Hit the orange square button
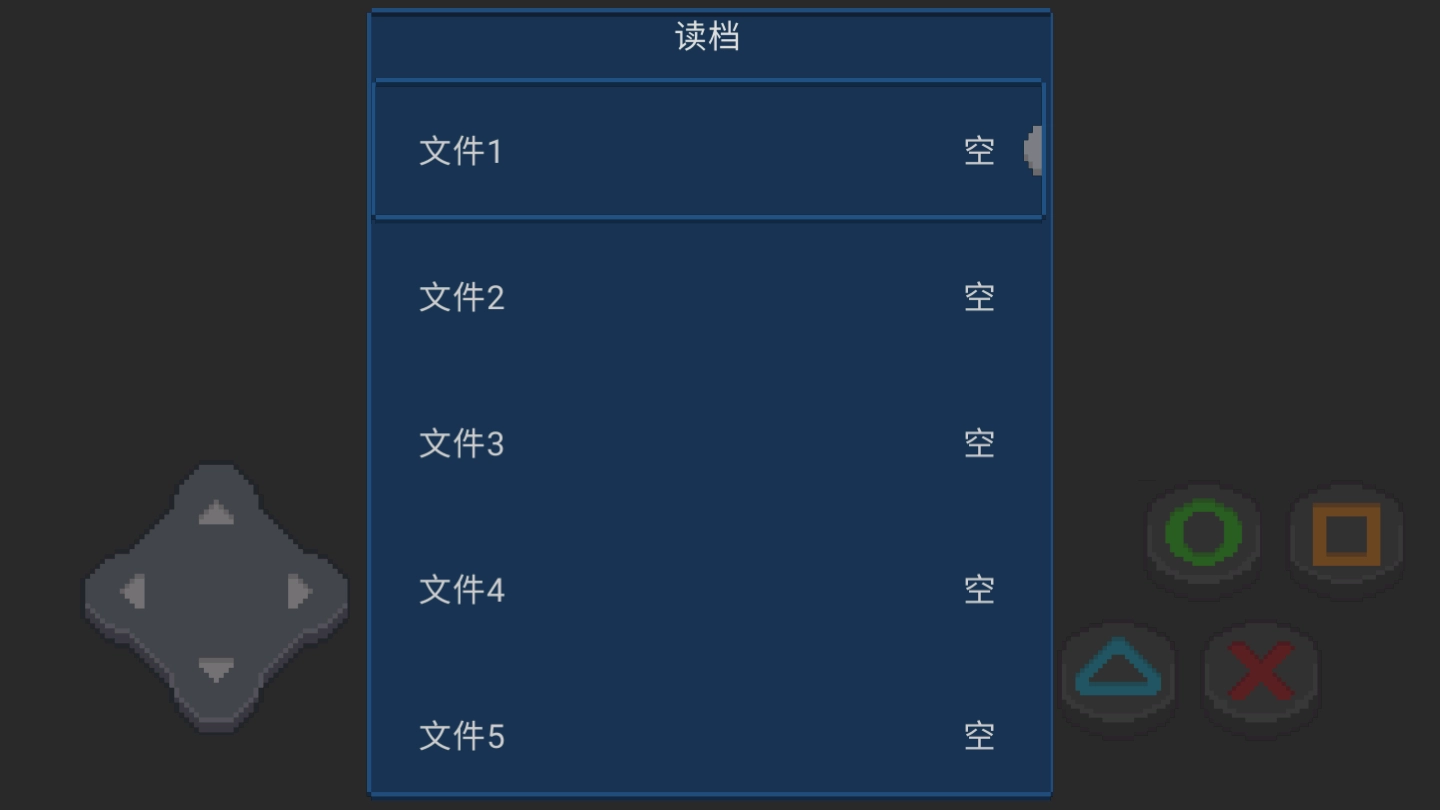The image size is (1440, 810). click(x=1346, y=534)
